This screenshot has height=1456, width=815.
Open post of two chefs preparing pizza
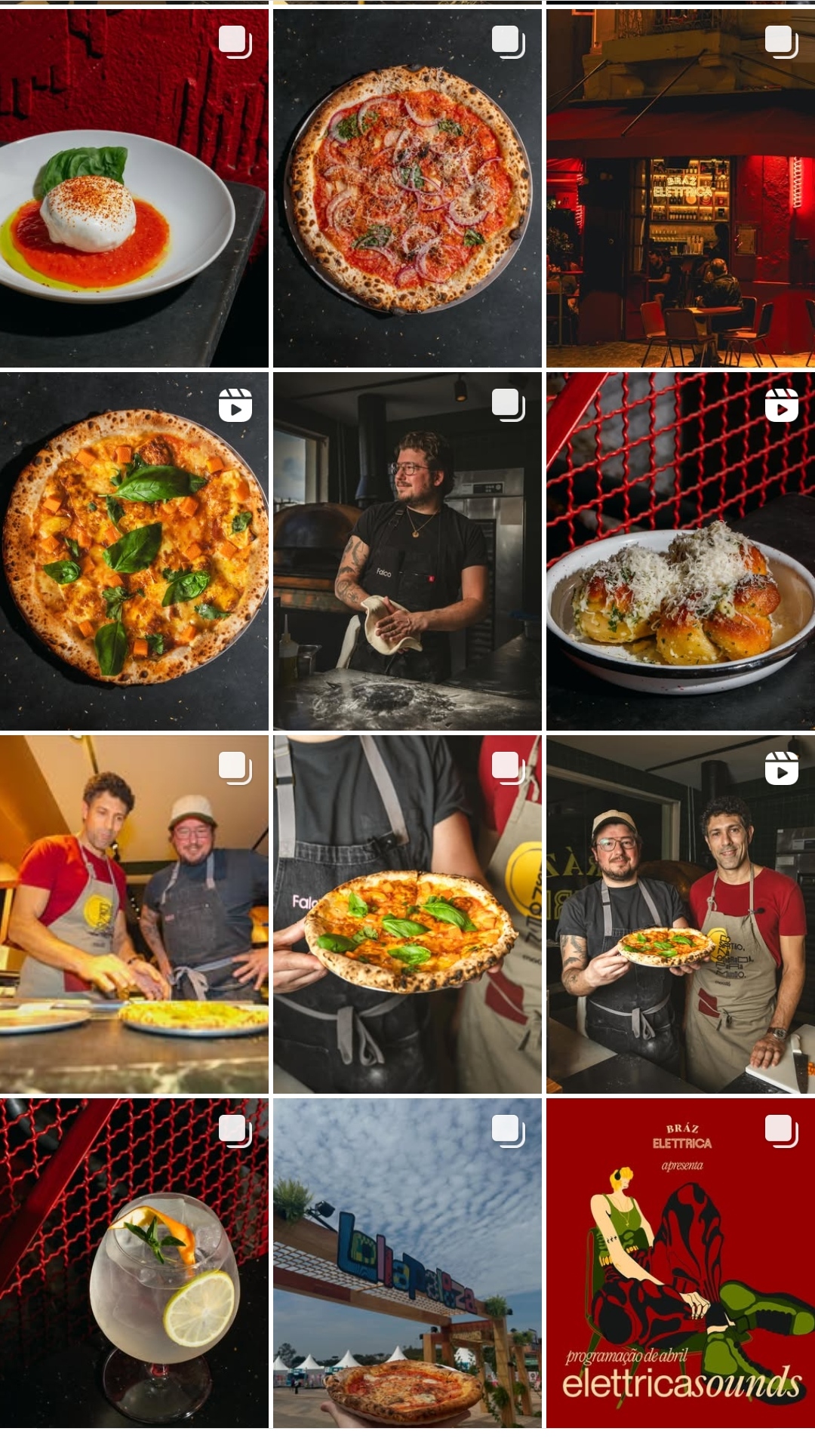[x=134, y=914]
